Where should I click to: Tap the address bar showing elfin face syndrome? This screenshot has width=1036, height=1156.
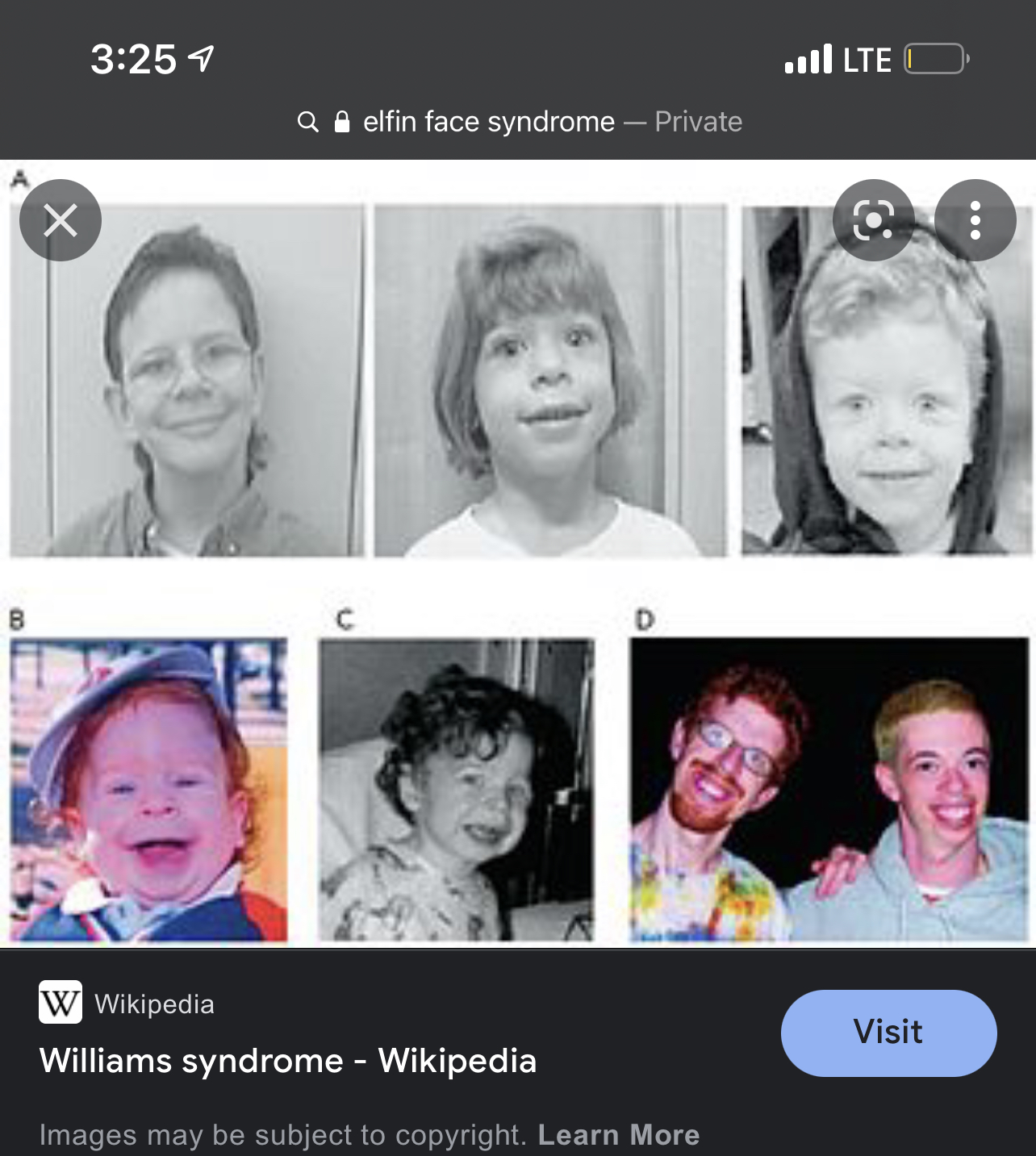point(518,122)
